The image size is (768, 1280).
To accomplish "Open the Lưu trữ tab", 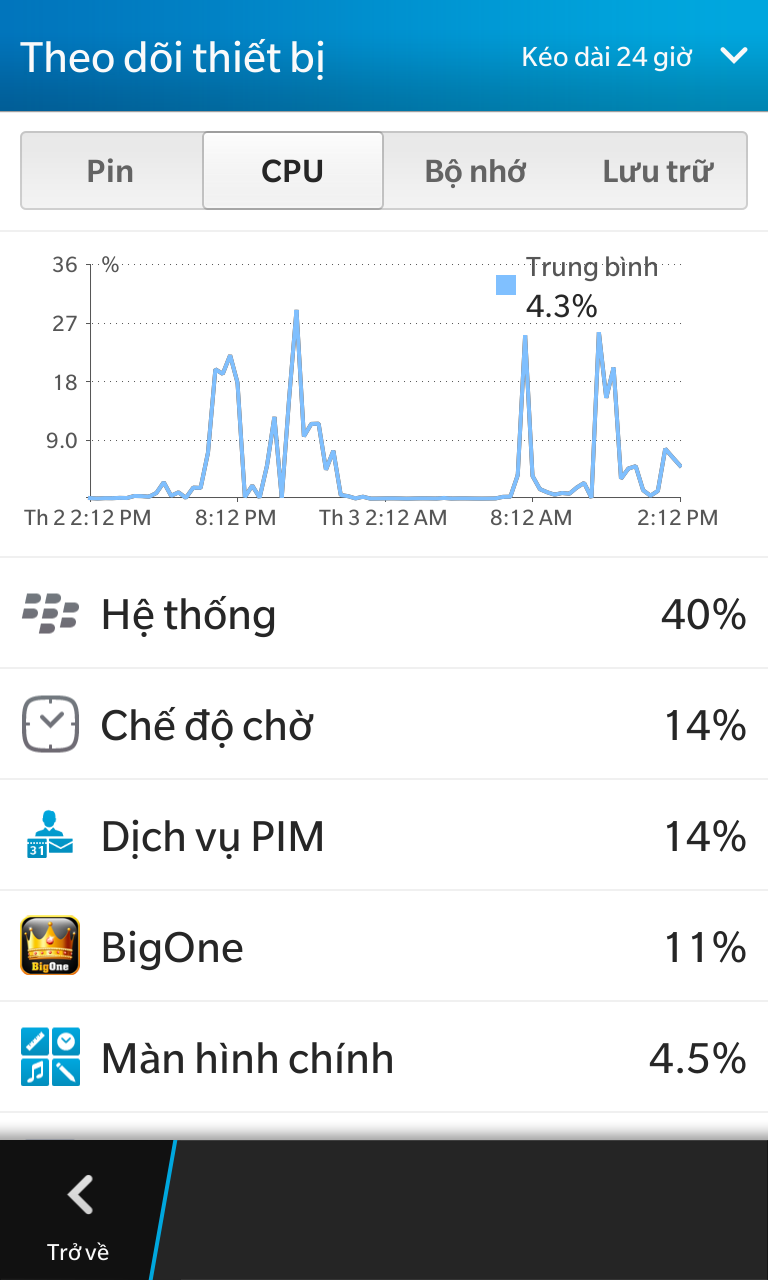I will coord(657,171).
